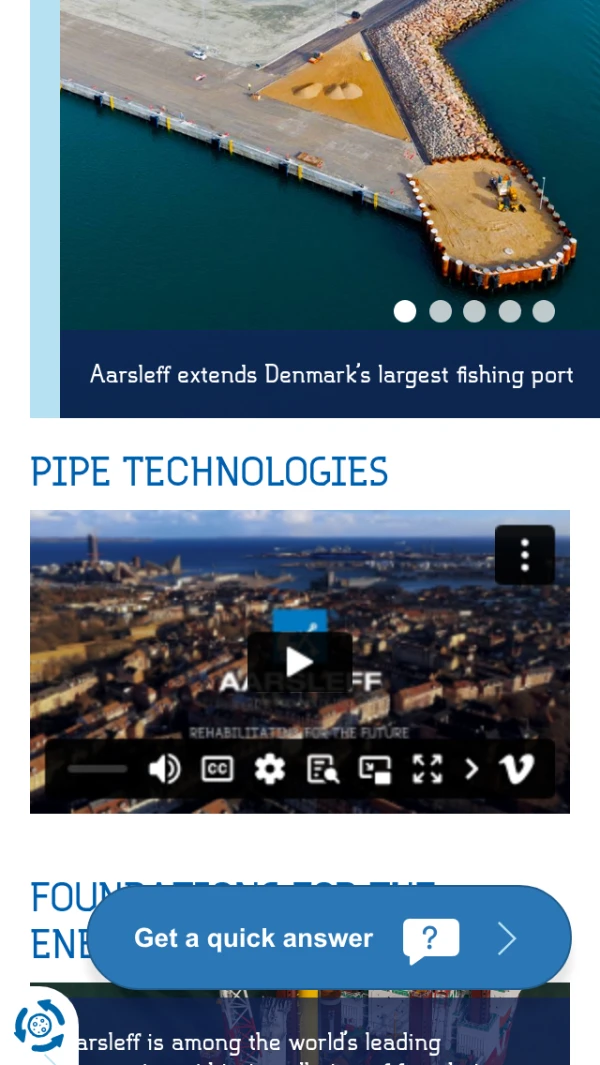Play the Pipe Technologies video
Screen dimensions: 600x1065
pyautogui.click(x=299, y=661)
